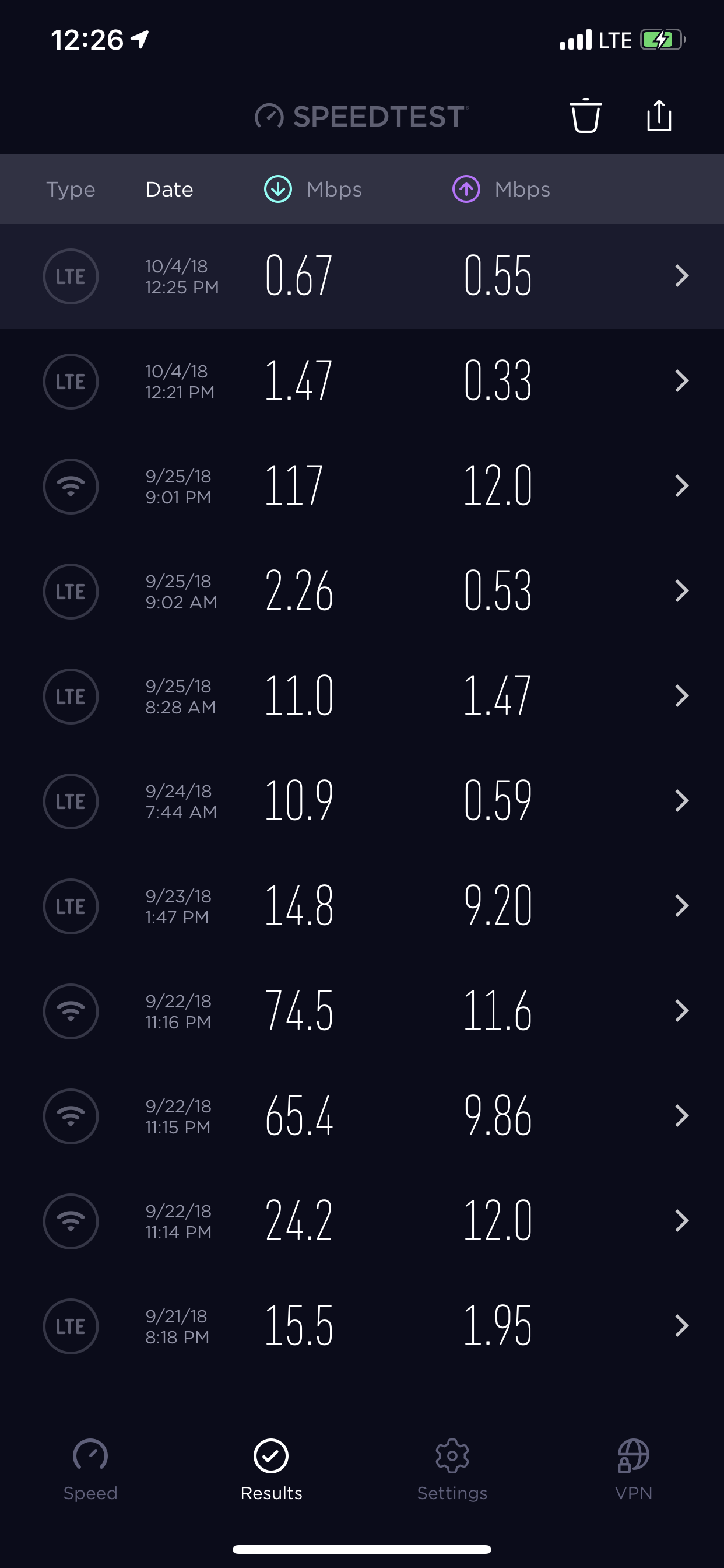Open the 9/22/18 11:16 PM result
724x1568 pixels.
[x=362, y=1011]
